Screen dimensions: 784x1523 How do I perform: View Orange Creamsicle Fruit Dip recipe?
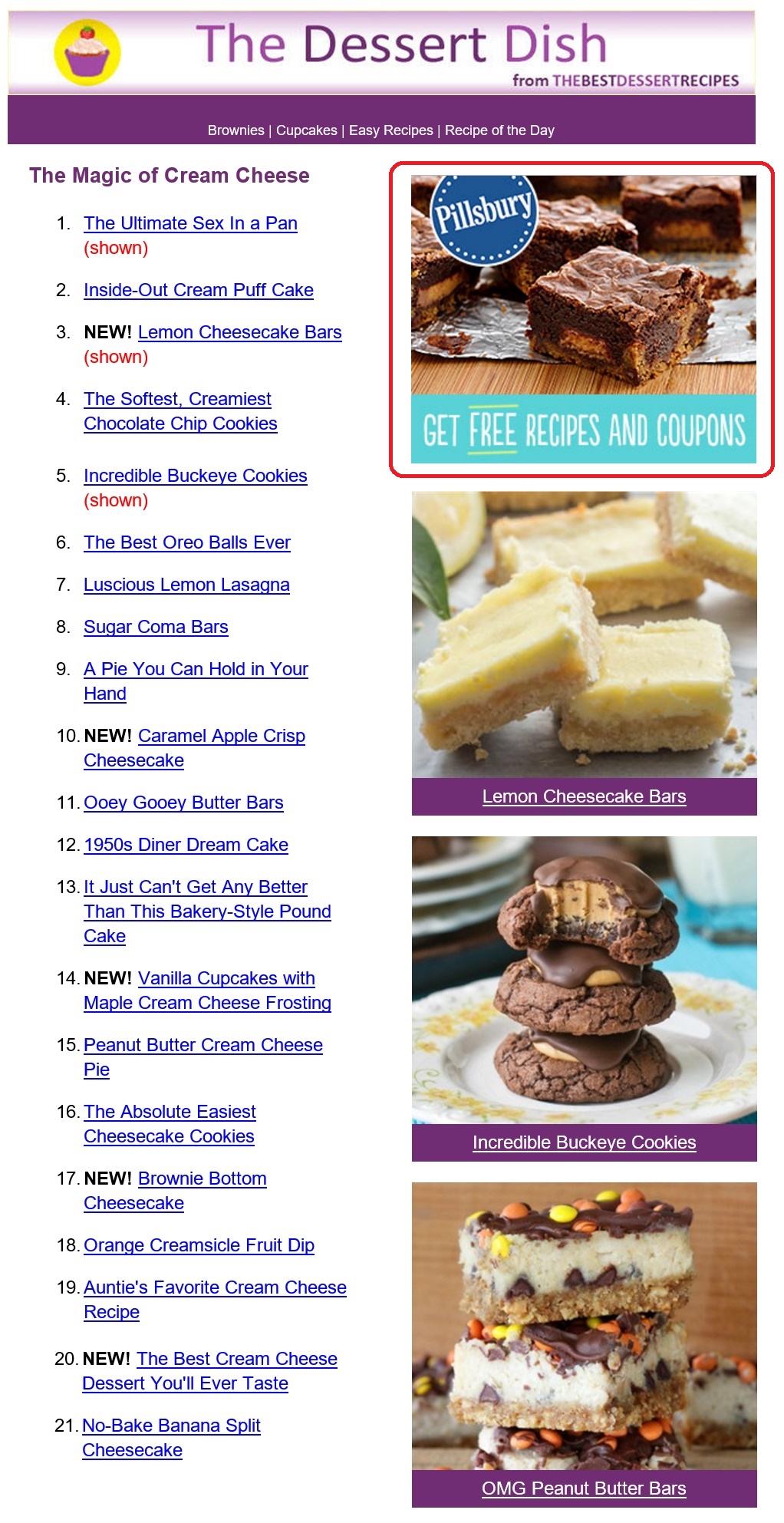pyautogui.click(x=199, y=1245)
